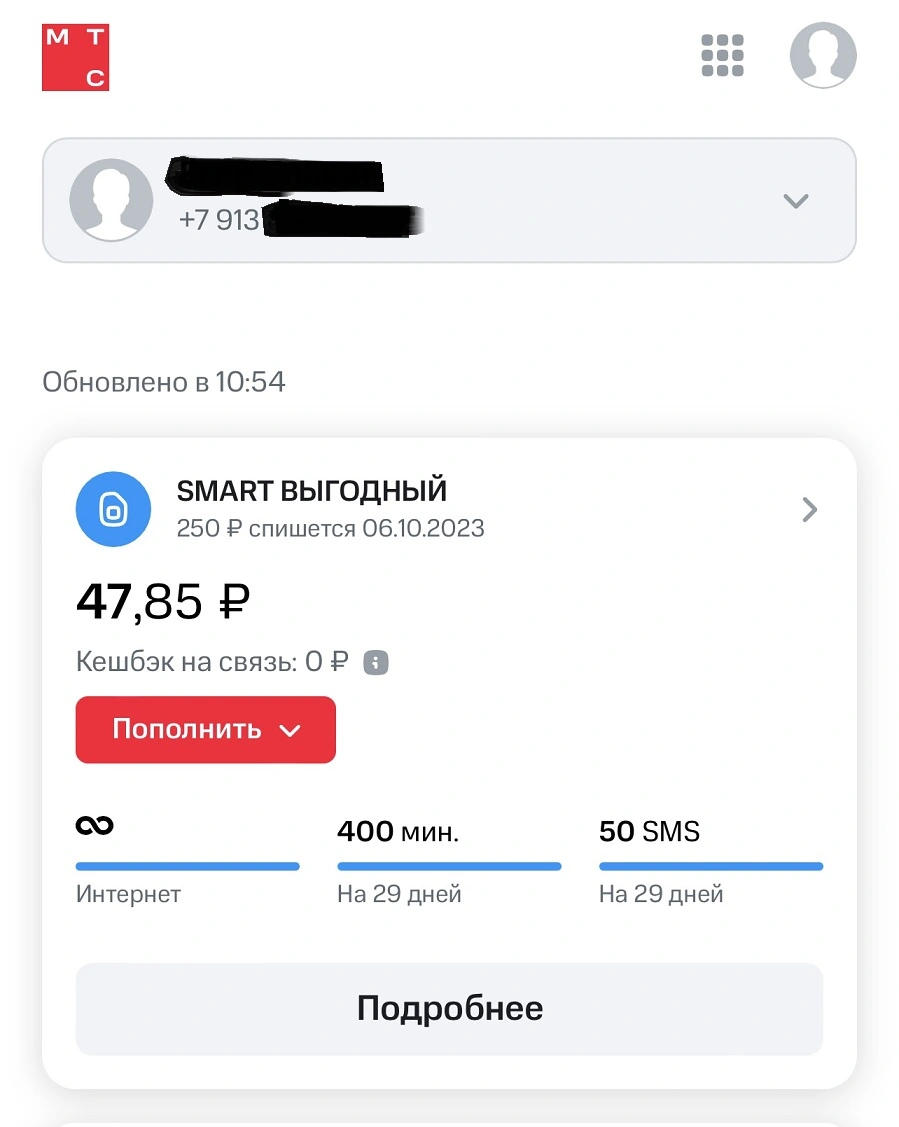Image resolution: width=899 pixels, height=1127 pixels.
Task: Open the apps grid menu
Action: (722, 55)
